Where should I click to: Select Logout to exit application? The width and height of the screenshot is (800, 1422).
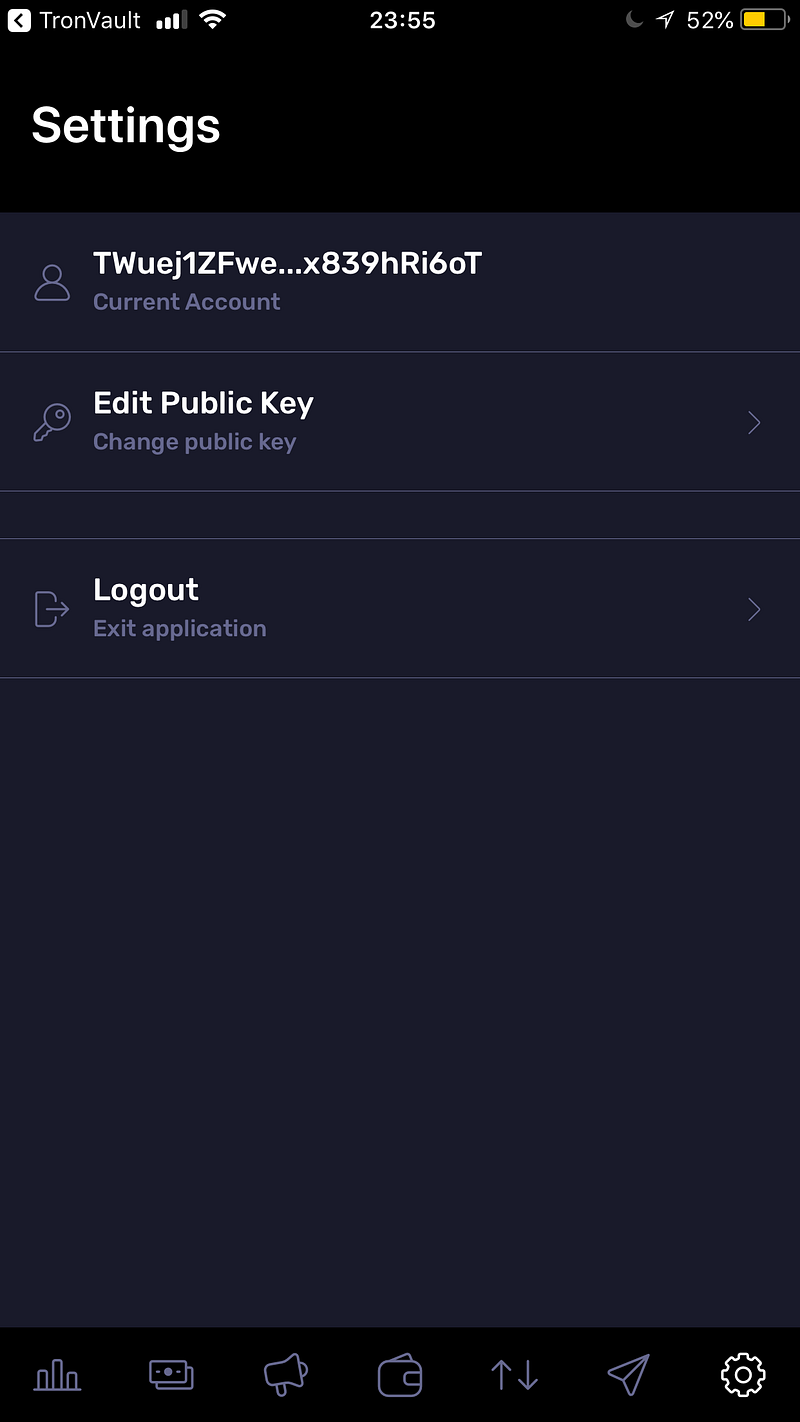point(400,609)
